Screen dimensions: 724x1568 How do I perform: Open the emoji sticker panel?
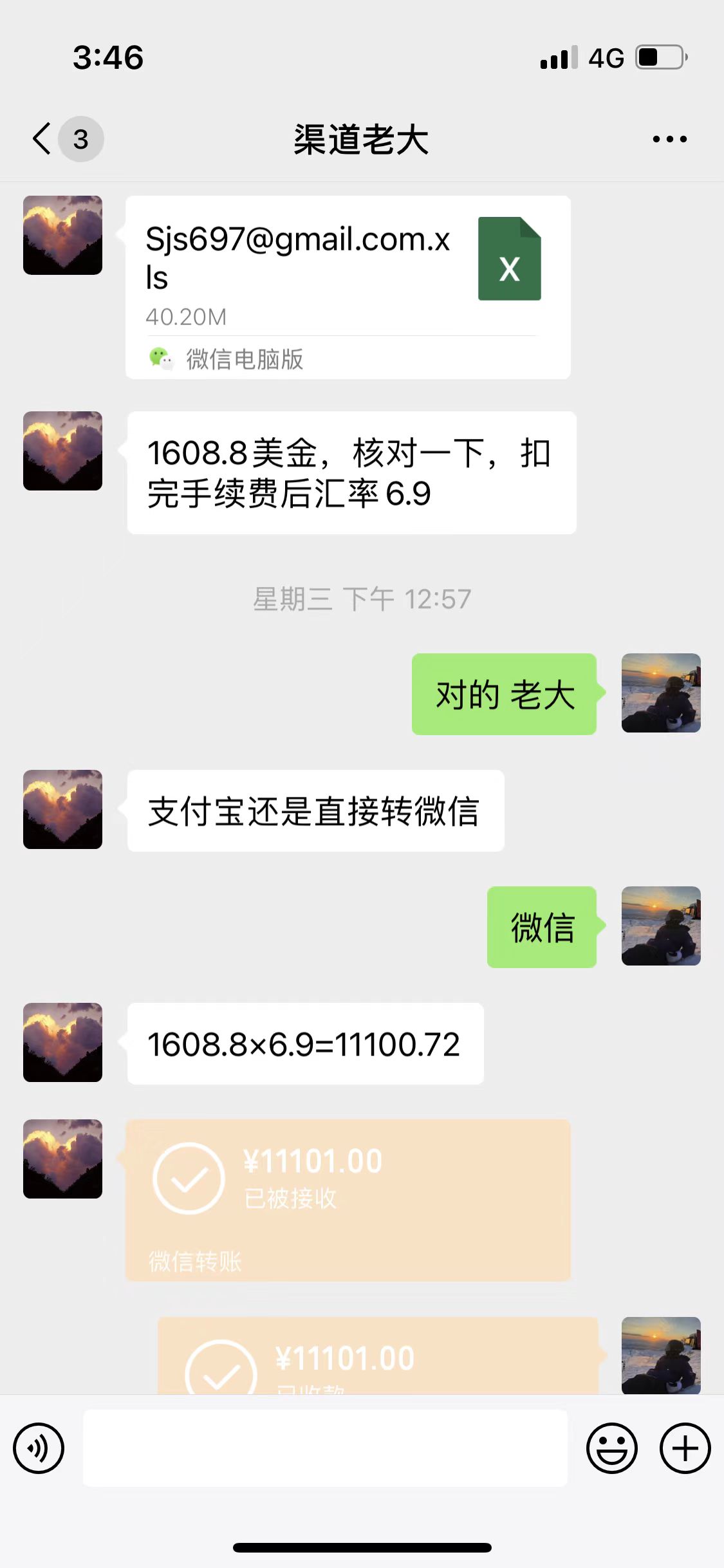[611, 1448]
